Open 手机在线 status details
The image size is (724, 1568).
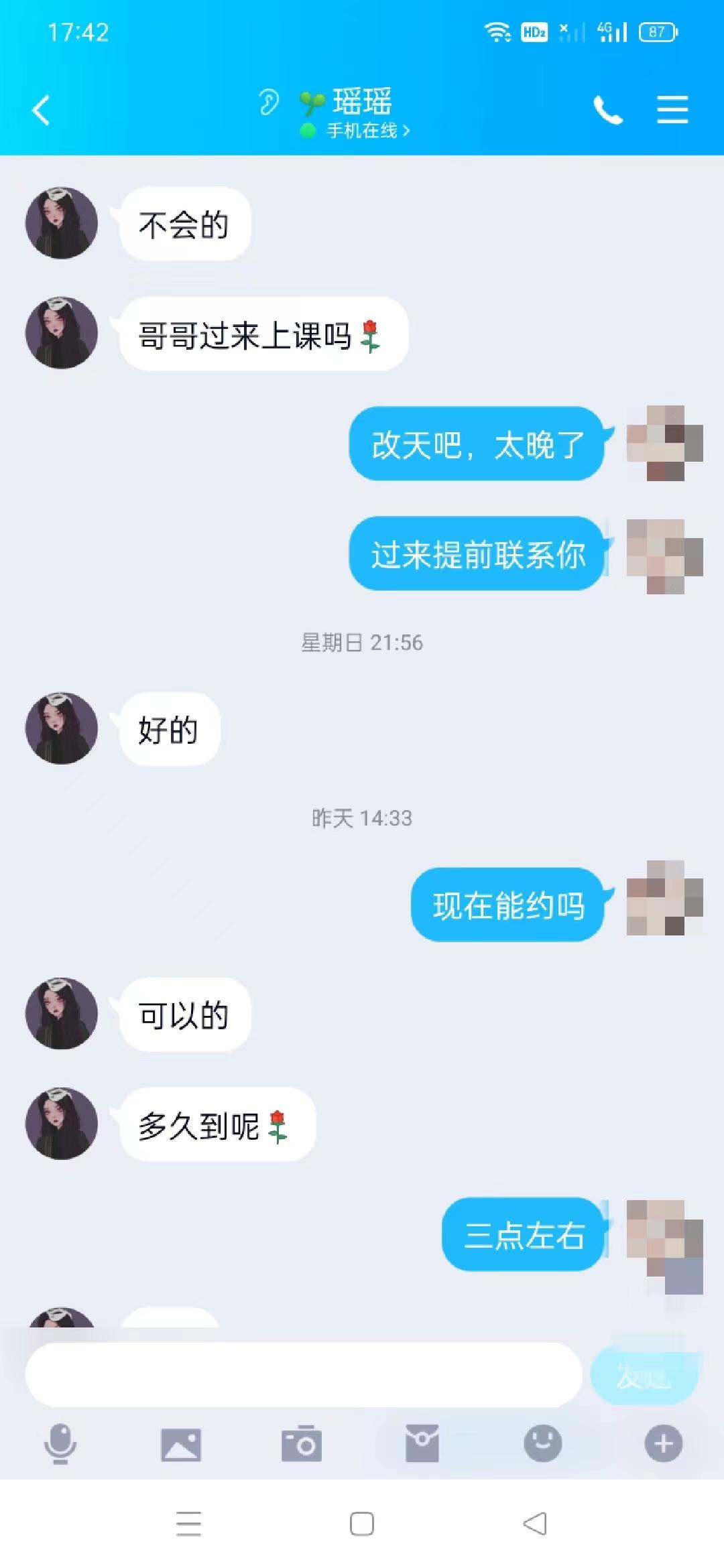tap(367, 131)
